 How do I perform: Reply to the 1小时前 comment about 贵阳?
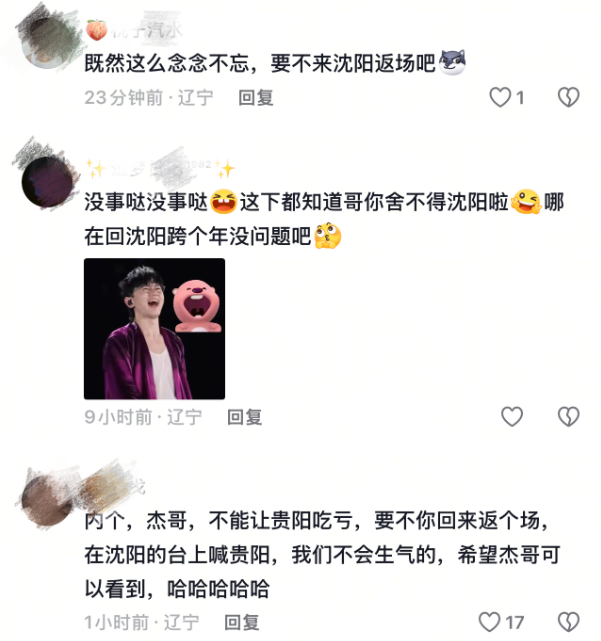(245, 621)
